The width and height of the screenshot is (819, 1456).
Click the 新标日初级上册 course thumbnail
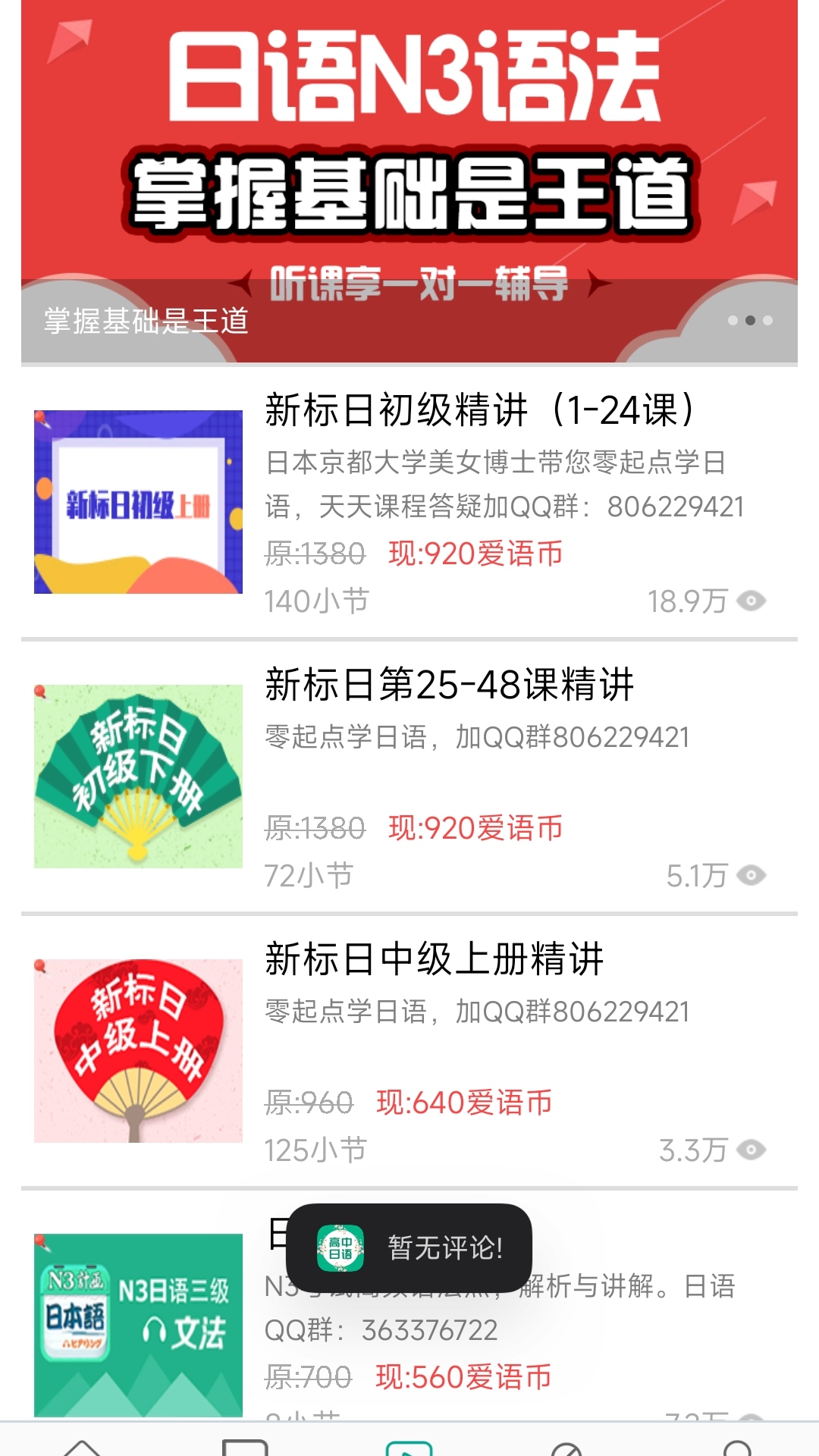(137, 500)
